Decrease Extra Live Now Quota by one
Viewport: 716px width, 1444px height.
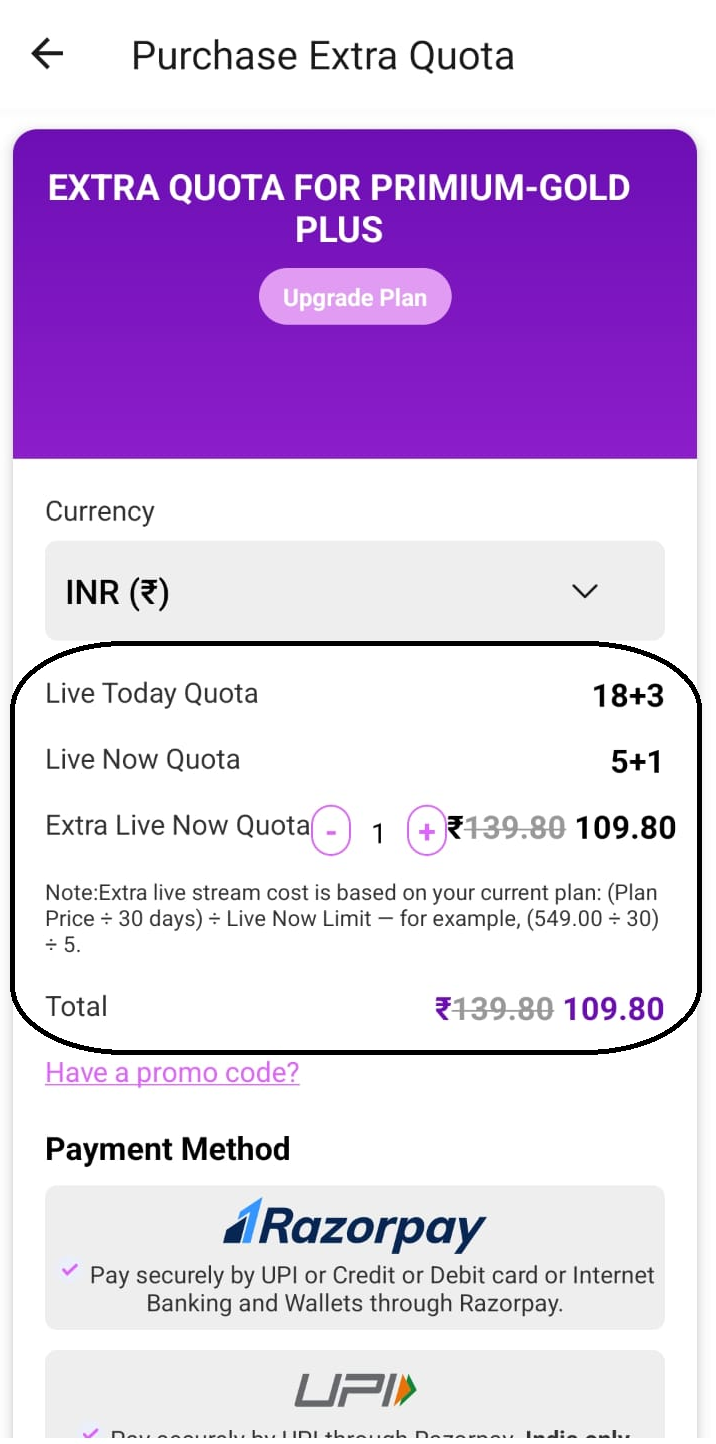331,831
